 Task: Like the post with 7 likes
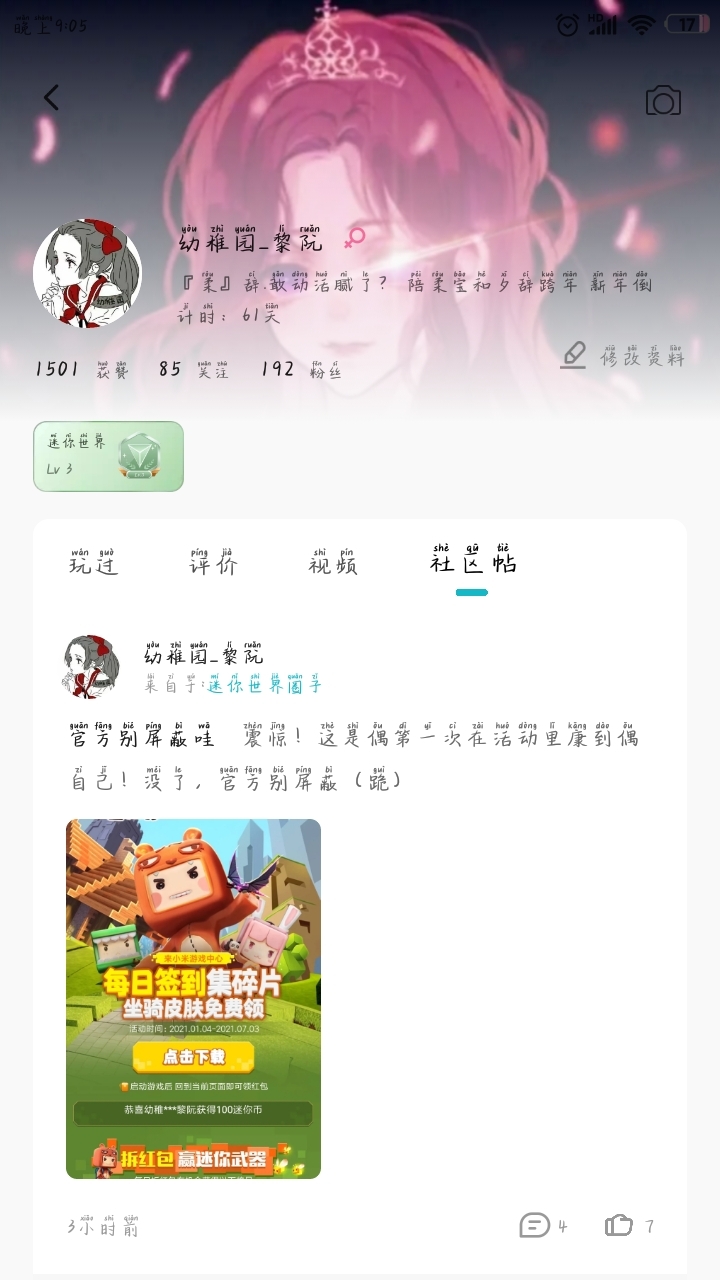(x=630, y=1225)
